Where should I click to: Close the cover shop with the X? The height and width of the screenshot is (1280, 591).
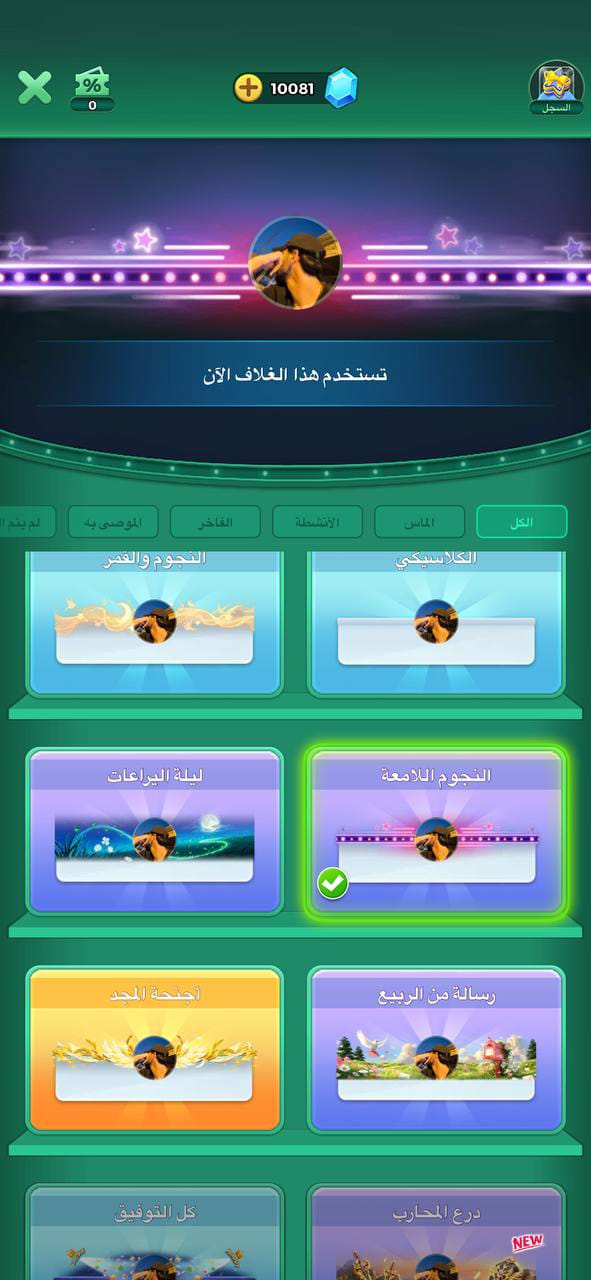(x=35, y=88)
